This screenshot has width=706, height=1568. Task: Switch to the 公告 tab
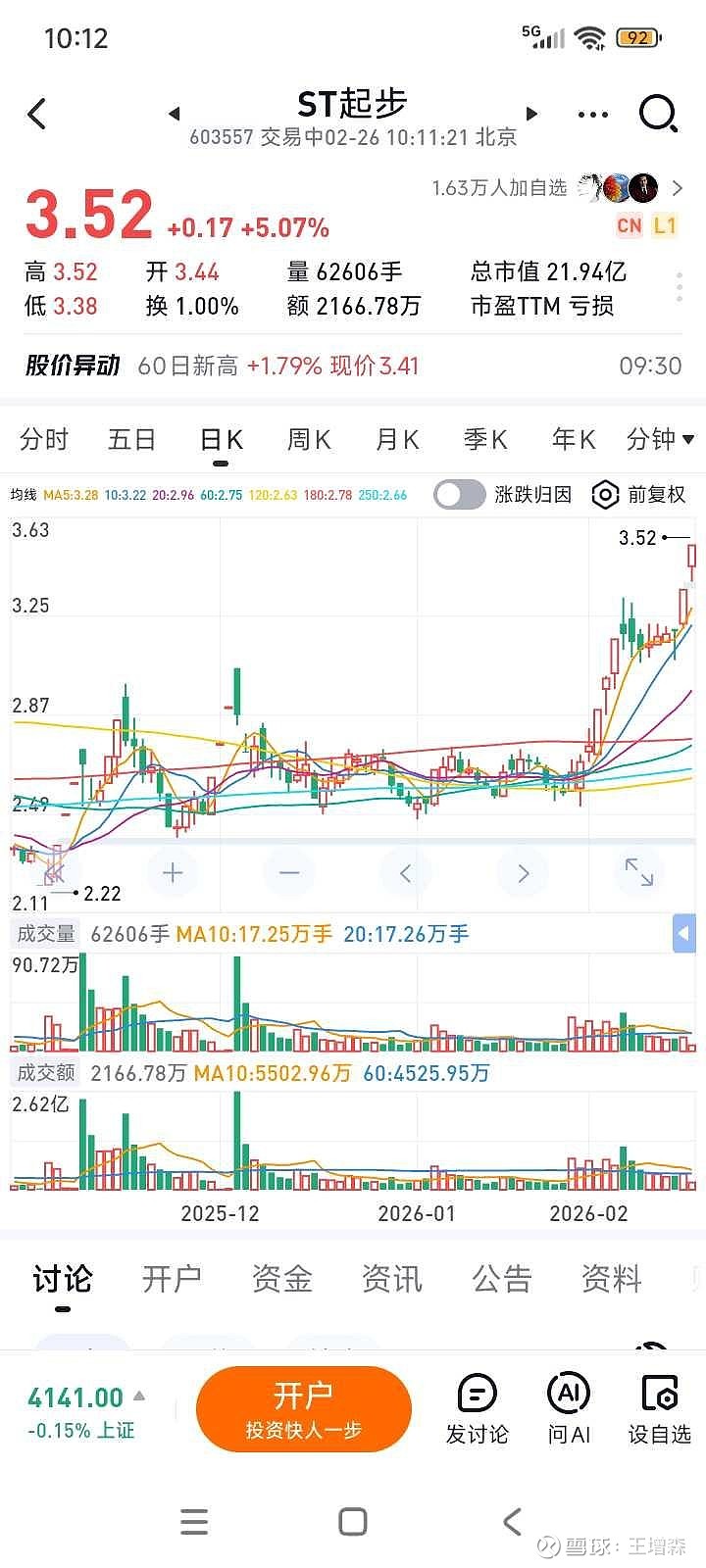(x=501, y=1279)
